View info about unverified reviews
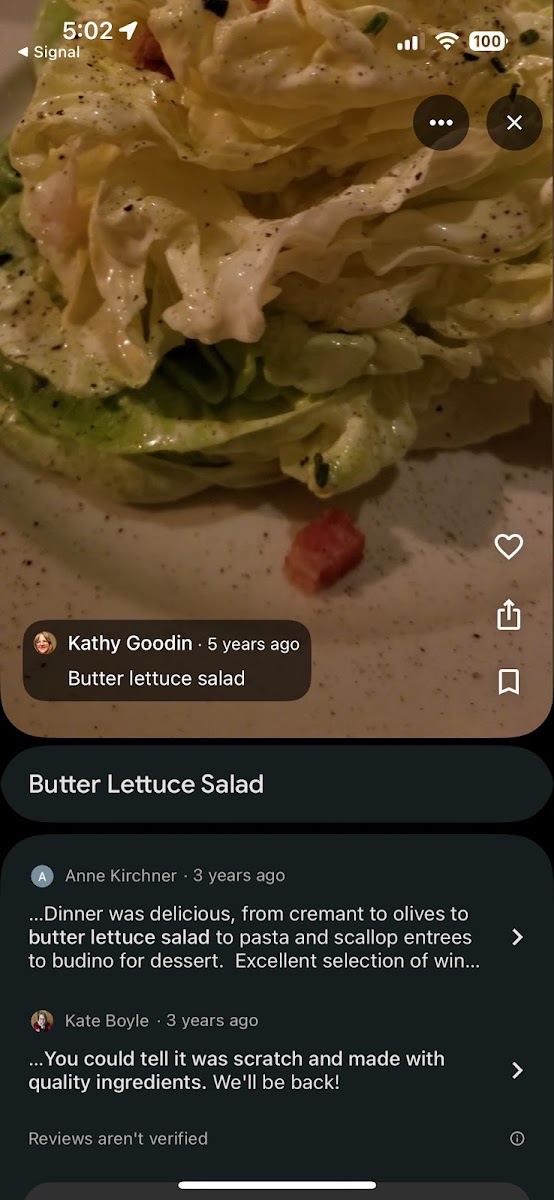The image size is (554, 1200). 517,1138
